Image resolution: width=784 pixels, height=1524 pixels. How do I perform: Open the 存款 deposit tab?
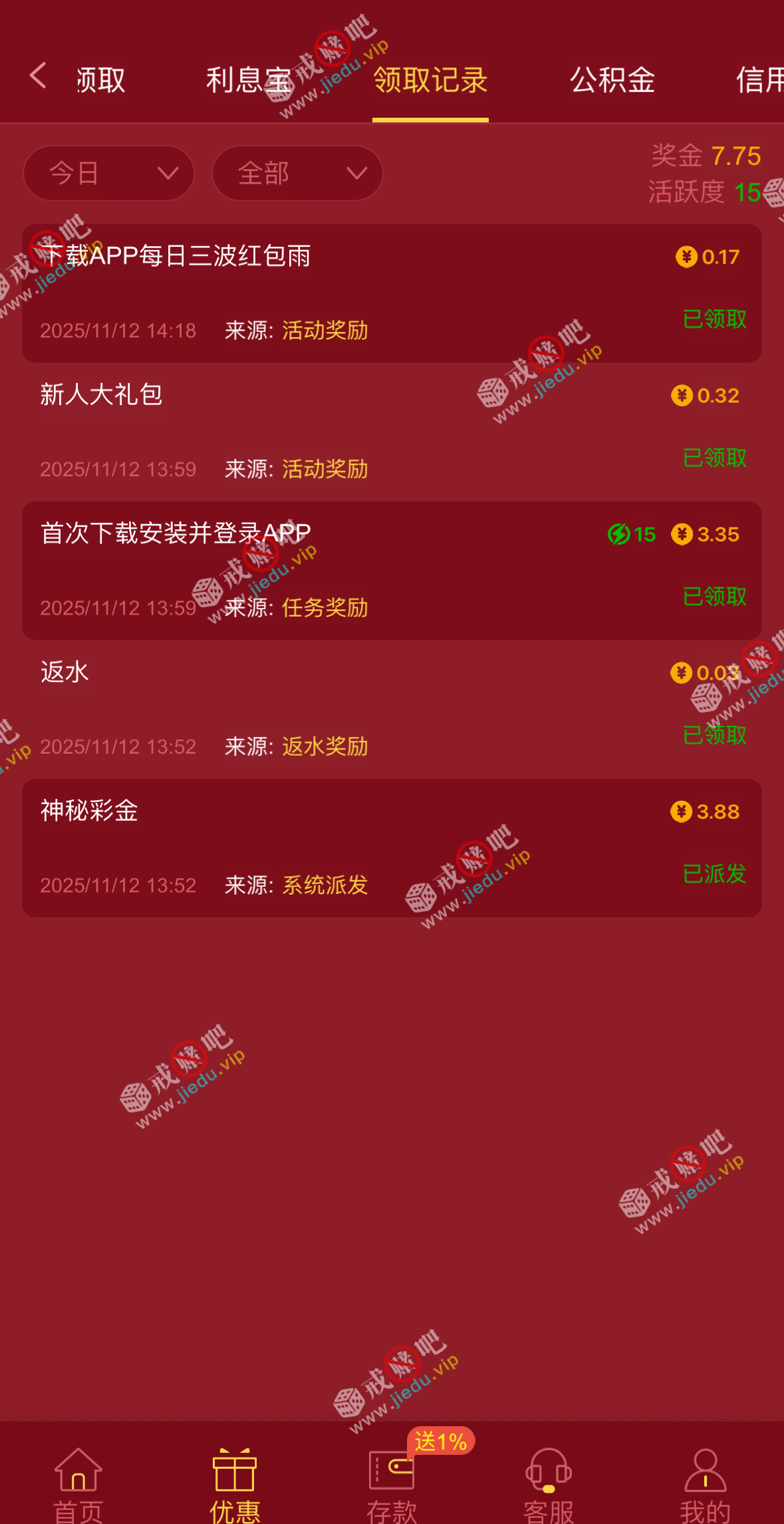click(x=392, y=1485)
